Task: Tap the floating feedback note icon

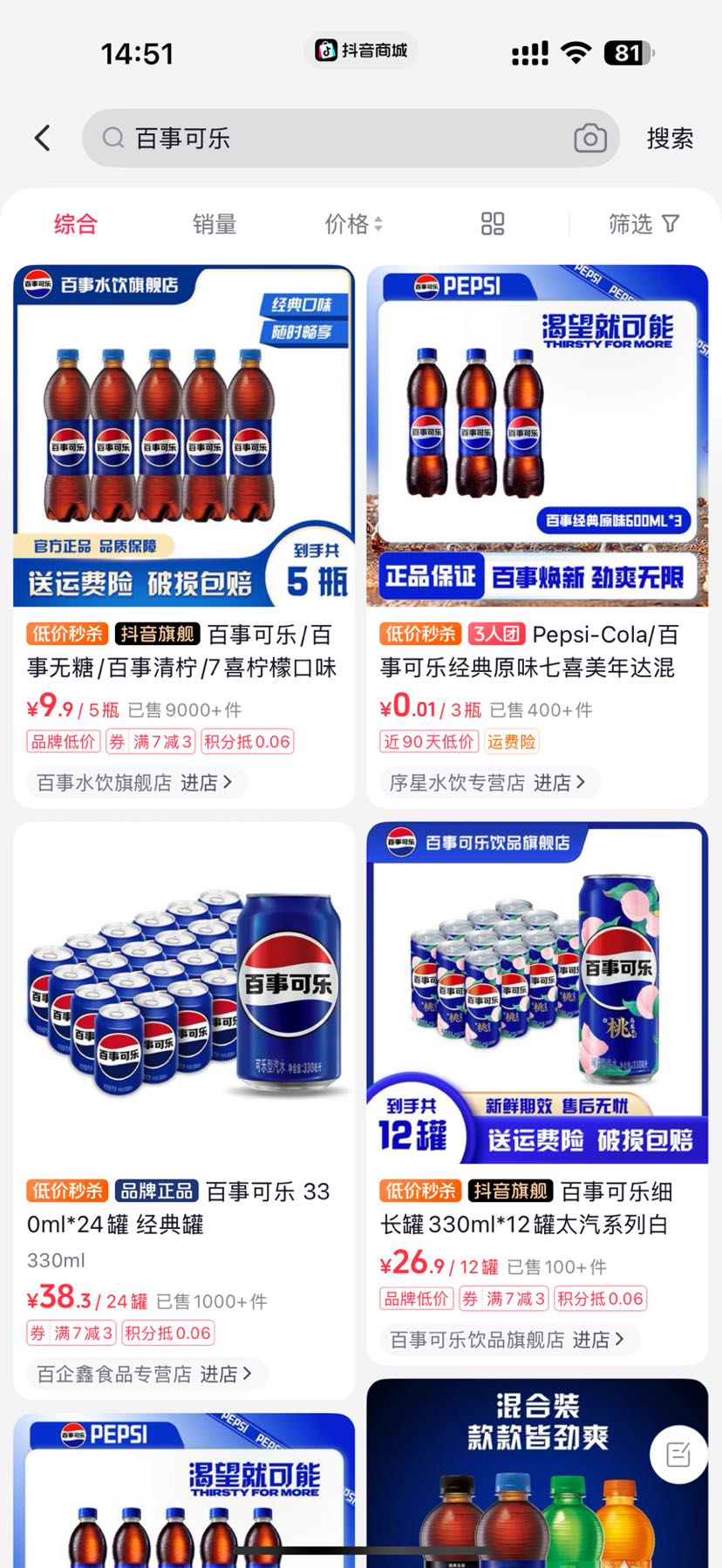Action: (678, 1454)
